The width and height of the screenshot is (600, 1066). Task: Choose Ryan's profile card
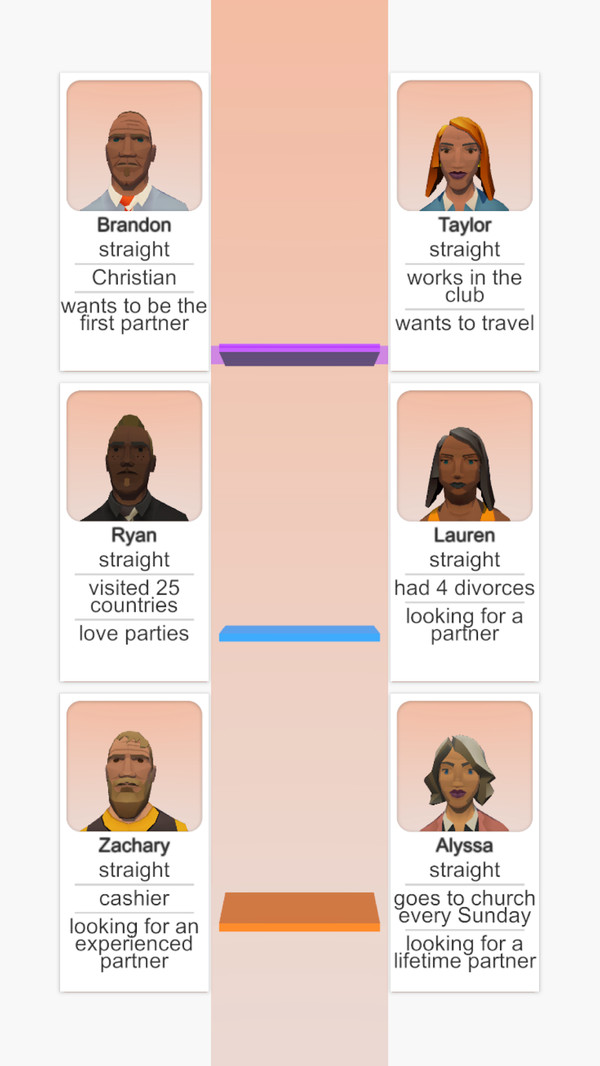134,531
